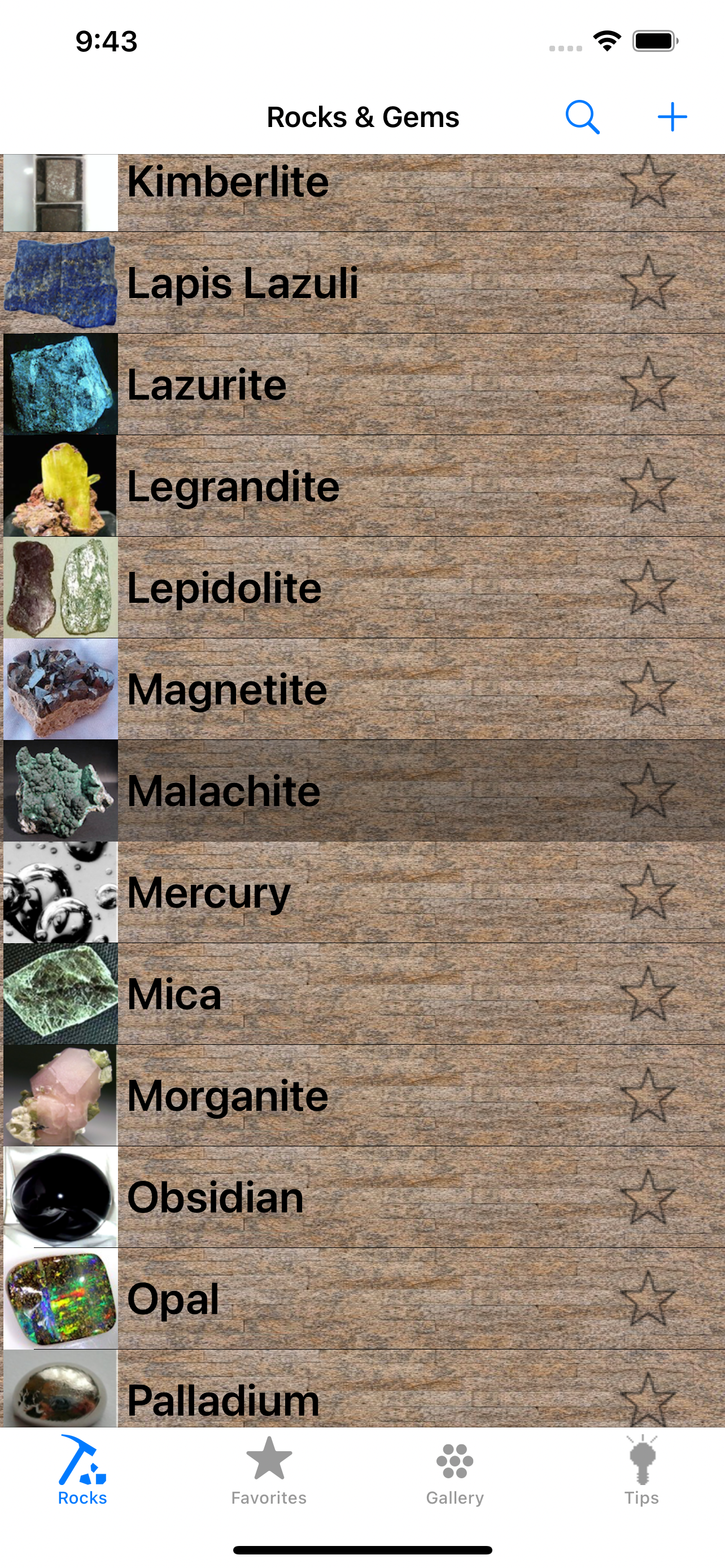Tap the Kimberlite thumbnail image
Viewport: 725px width, 1568px height.
tap(59, 193)
